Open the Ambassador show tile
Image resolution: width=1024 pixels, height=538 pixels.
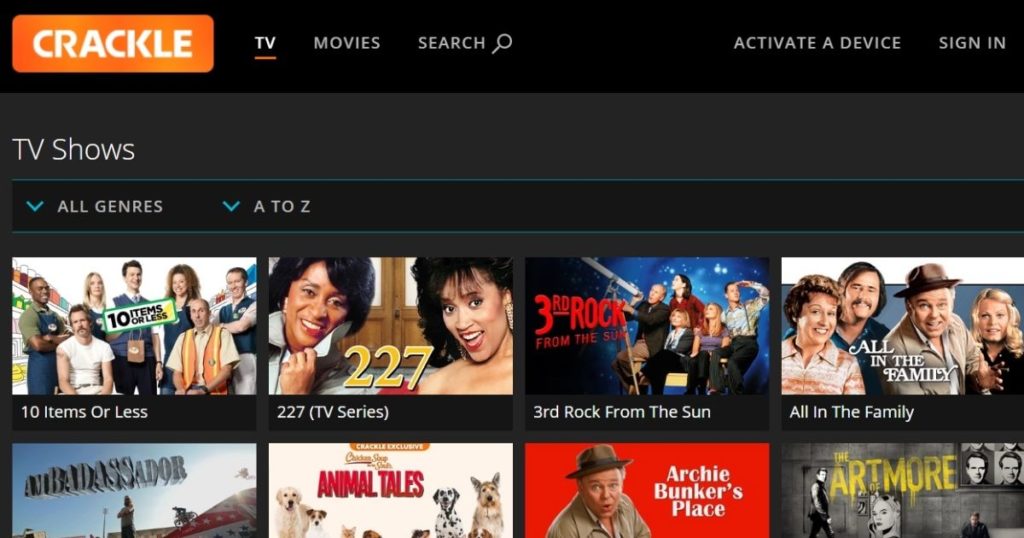134,491
